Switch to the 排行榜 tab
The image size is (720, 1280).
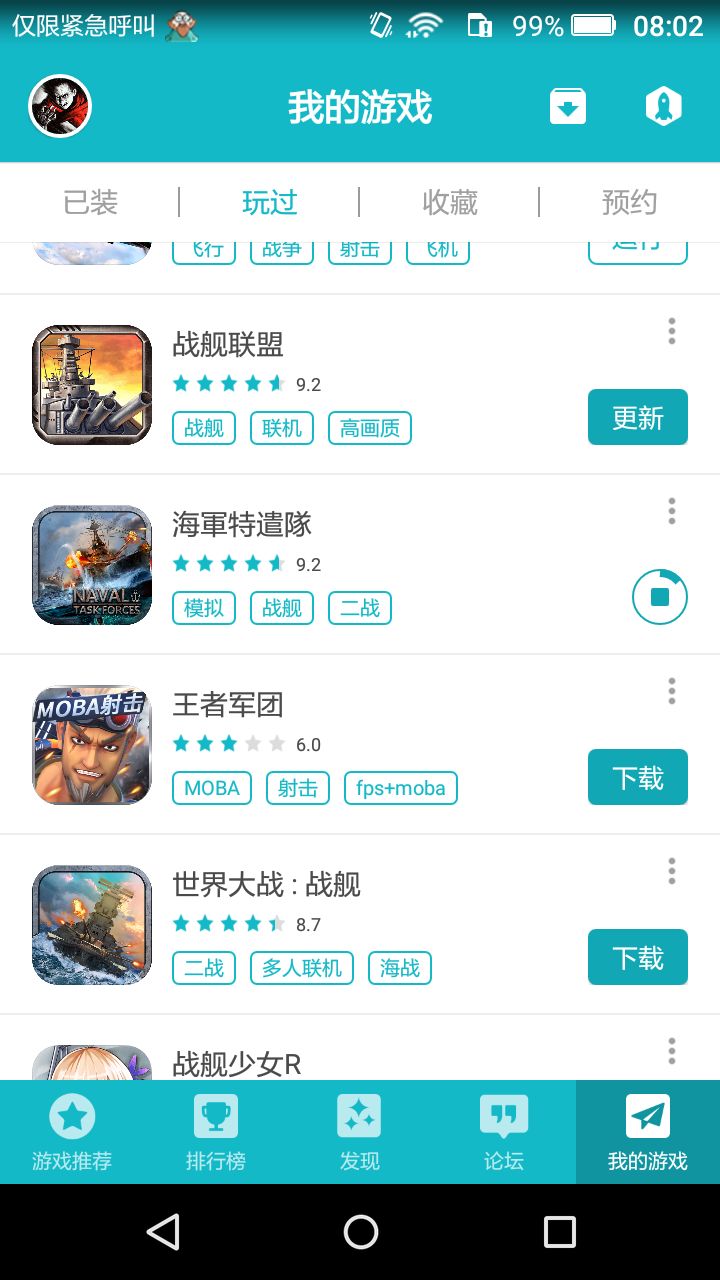216,1132
